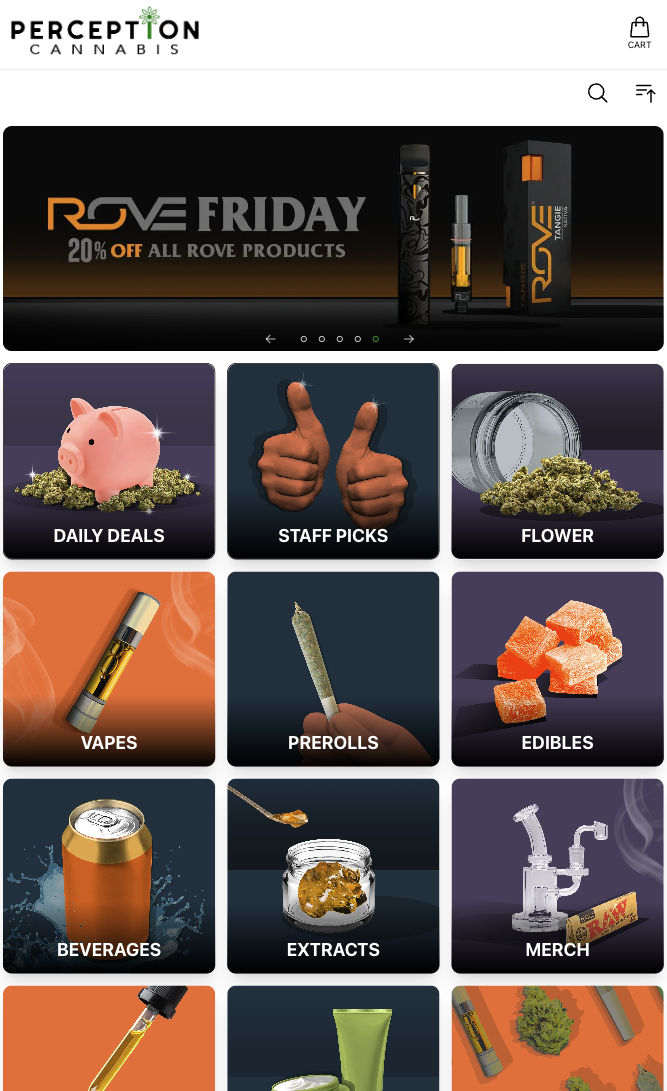
Task: Open the sort options icon
Action: point(645,93)
